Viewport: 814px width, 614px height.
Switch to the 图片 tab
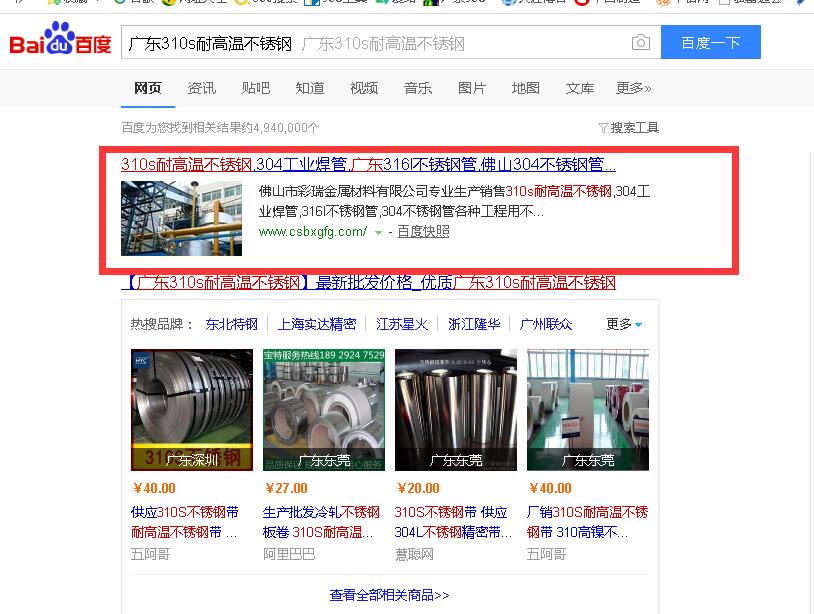(471, 88)
